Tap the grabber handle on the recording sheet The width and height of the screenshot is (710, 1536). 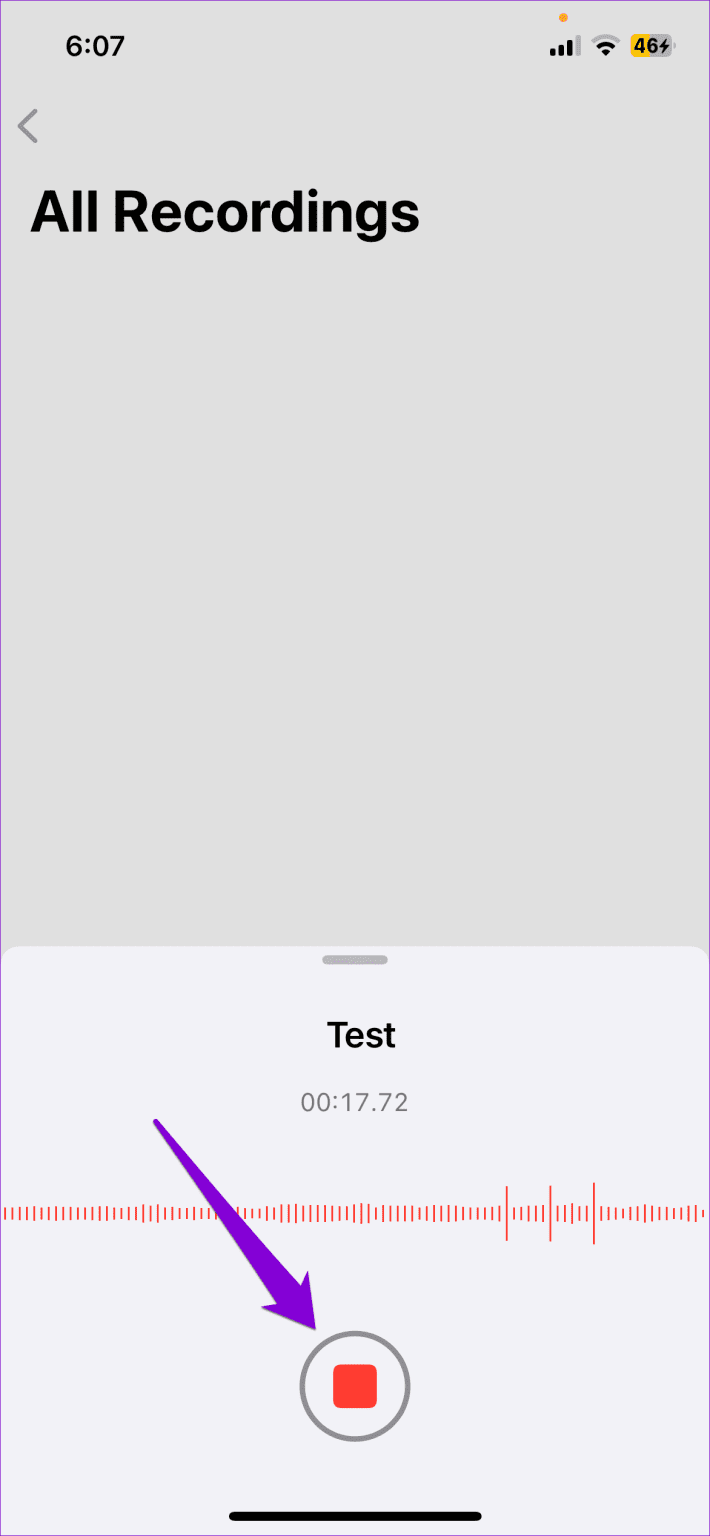(x=355, y=960)
